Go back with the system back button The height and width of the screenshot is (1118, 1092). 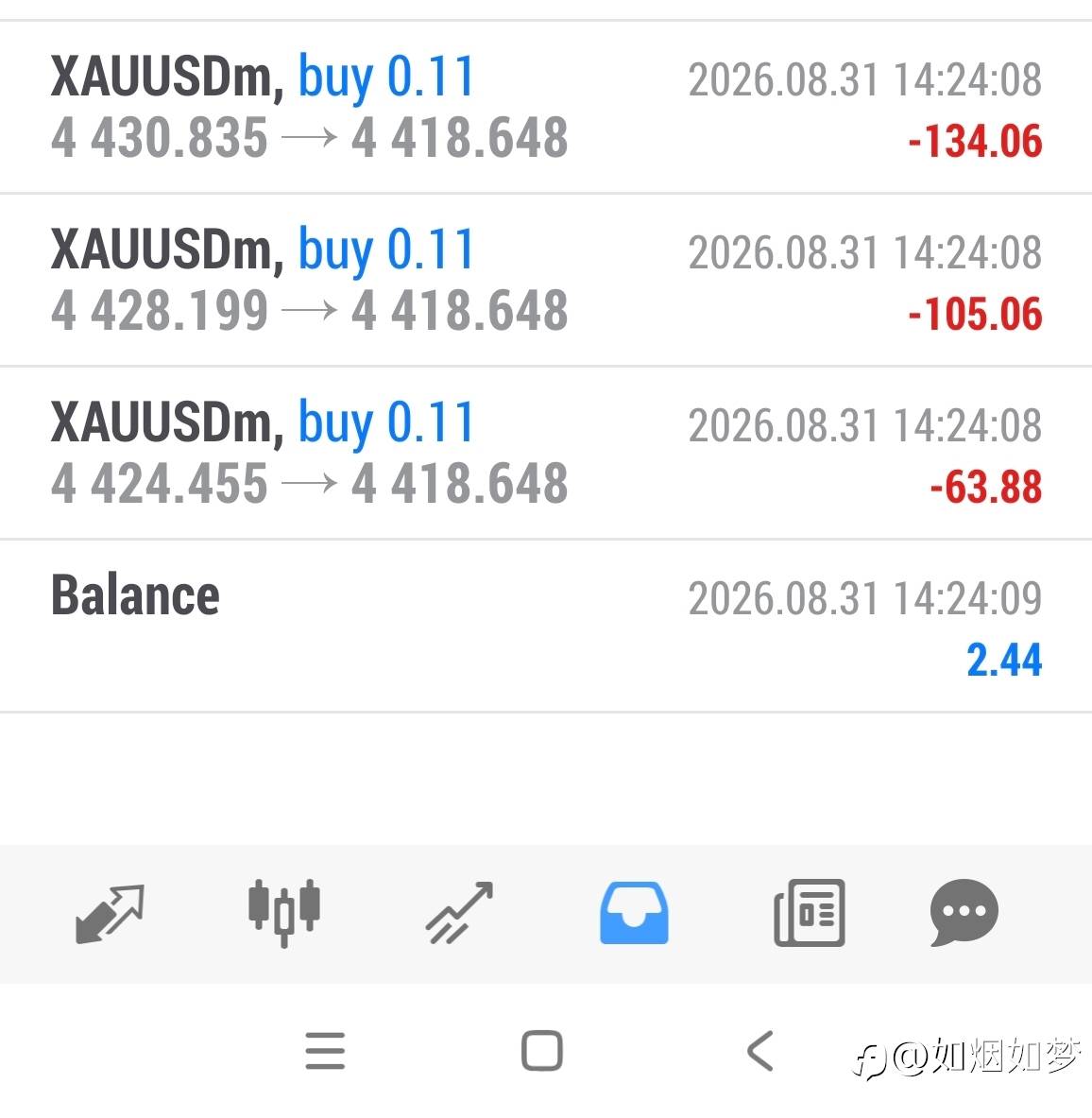click(x=759, y=1050)
